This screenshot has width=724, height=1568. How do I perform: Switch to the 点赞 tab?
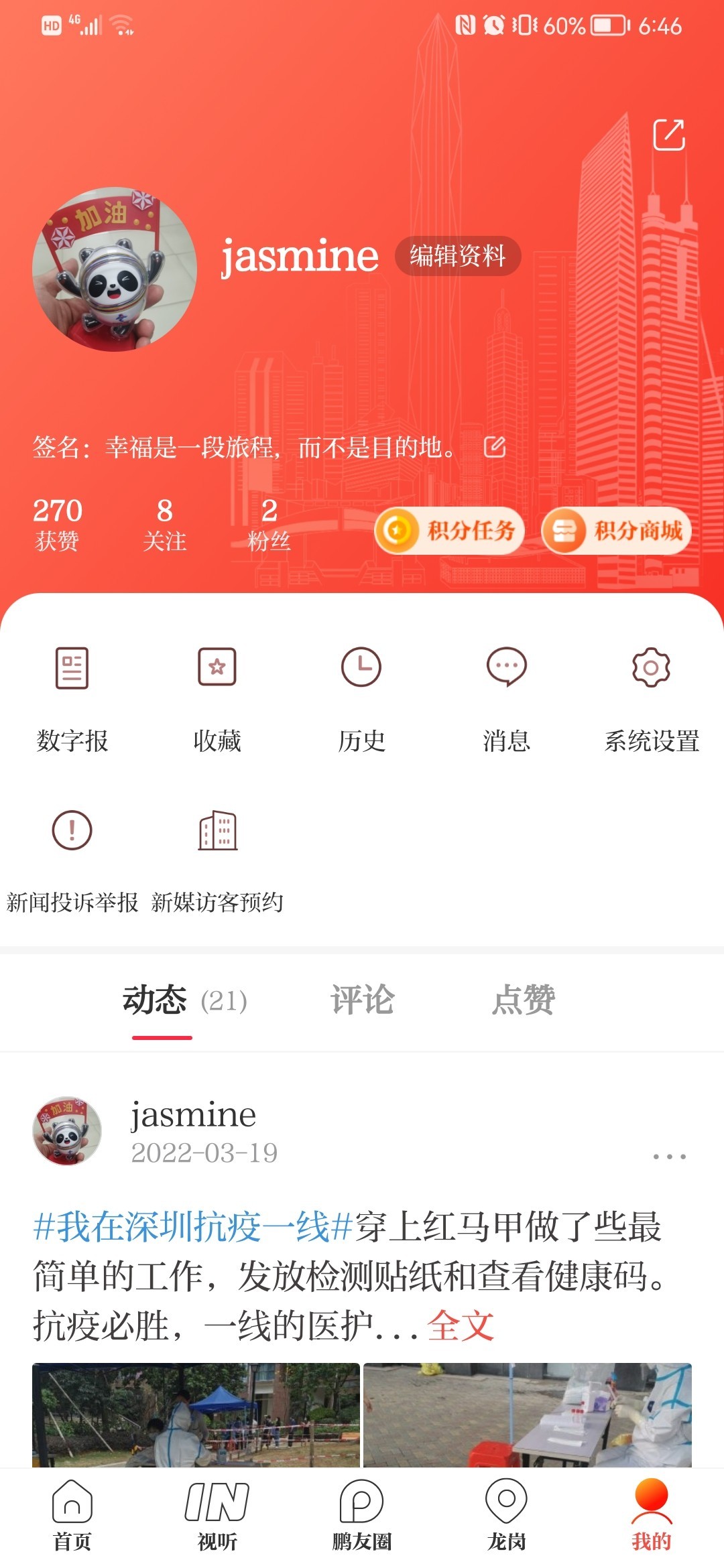[523, 1000]
